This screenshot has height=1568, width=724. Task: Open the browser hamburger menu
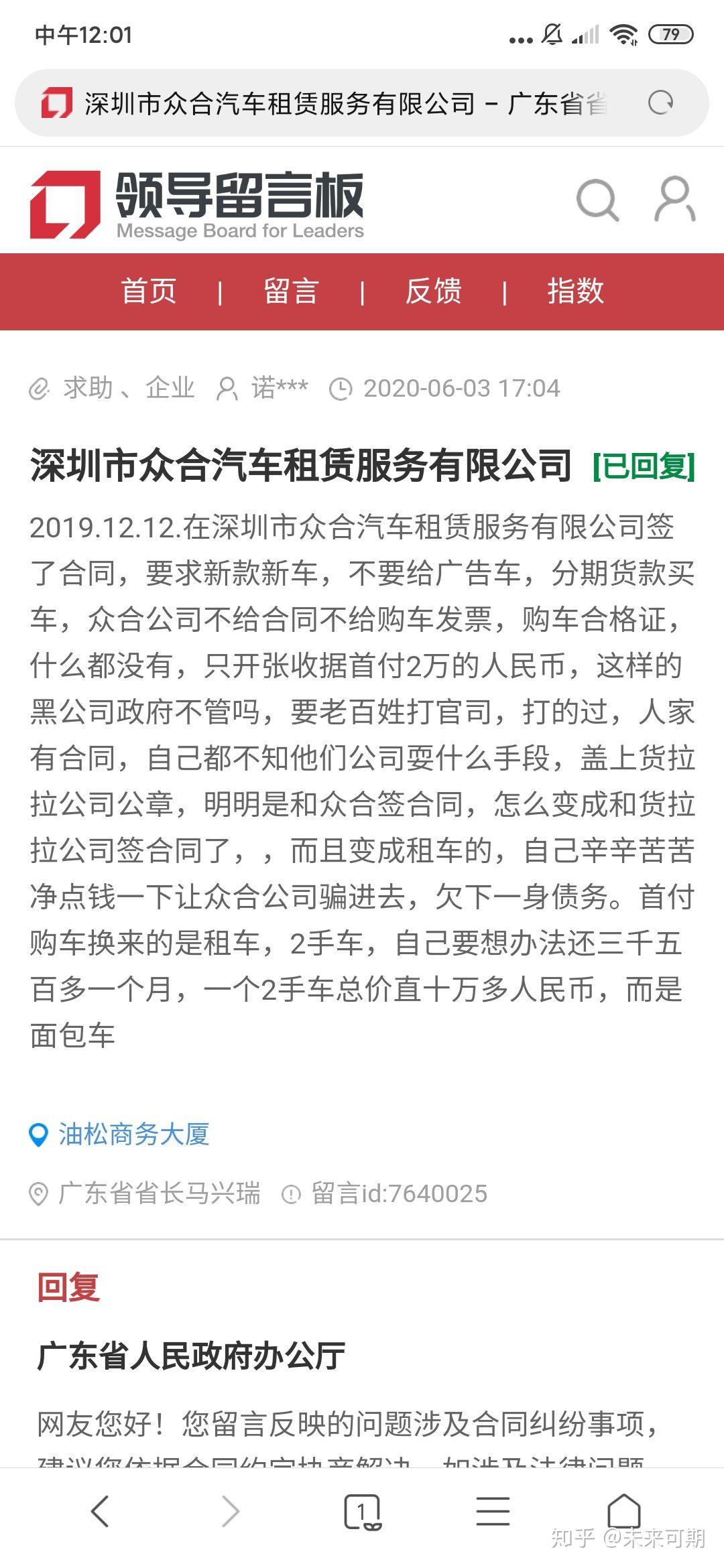493,1512
